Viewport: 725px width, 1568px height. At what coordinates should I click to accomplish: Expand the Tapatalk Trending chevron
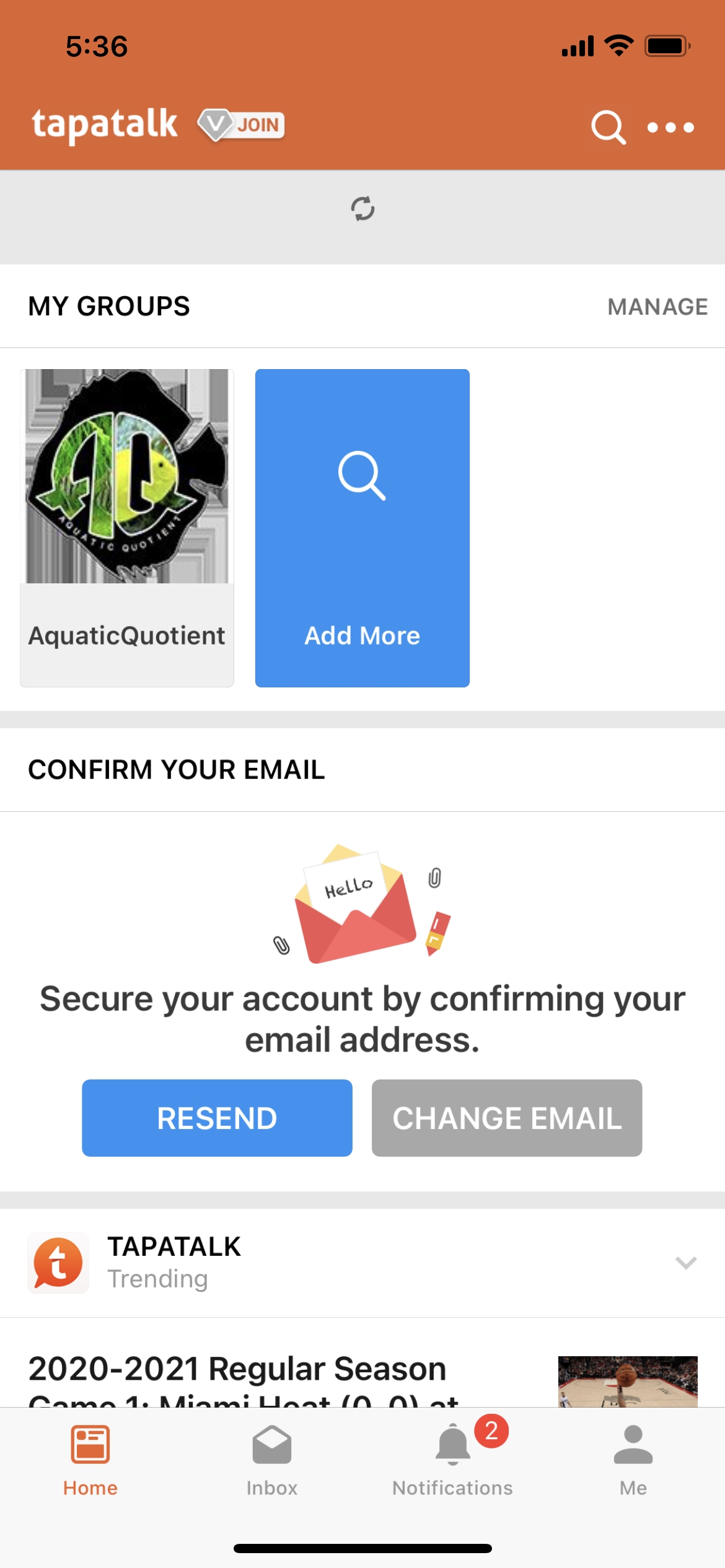tap(686, 1263)
